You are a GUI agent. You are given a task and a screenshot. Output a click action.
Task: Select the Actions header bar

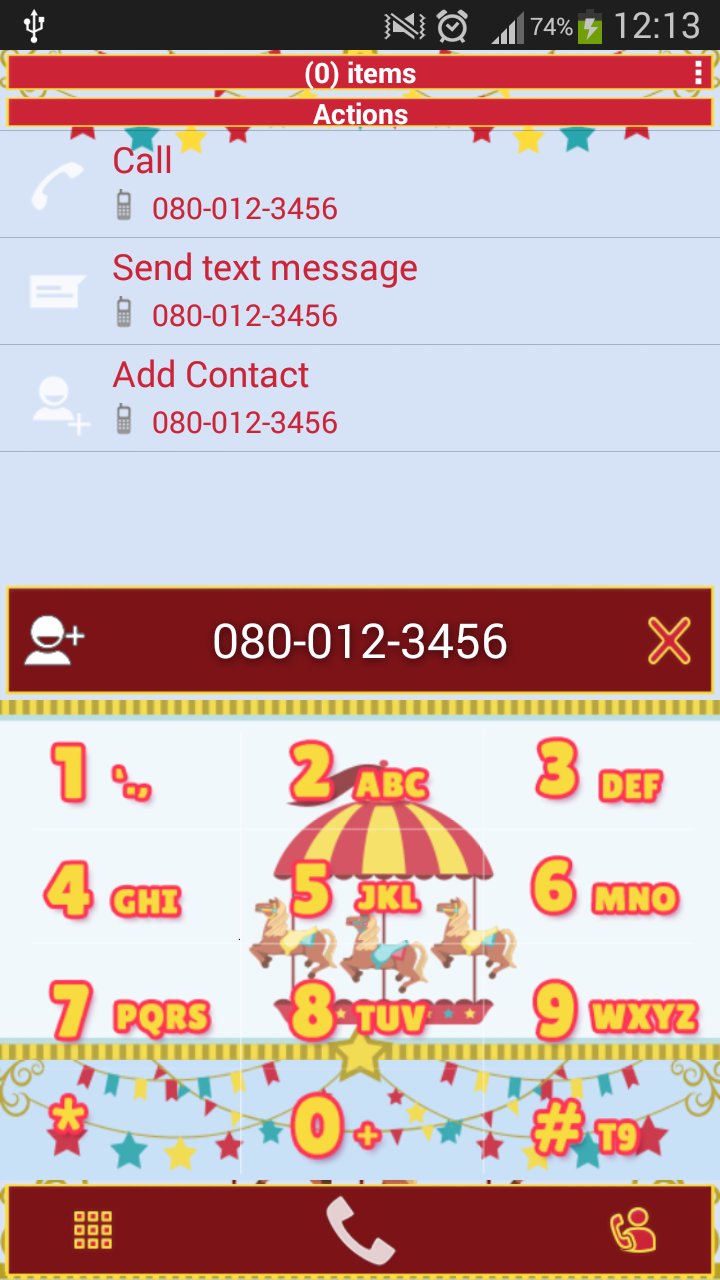point(360,113)
